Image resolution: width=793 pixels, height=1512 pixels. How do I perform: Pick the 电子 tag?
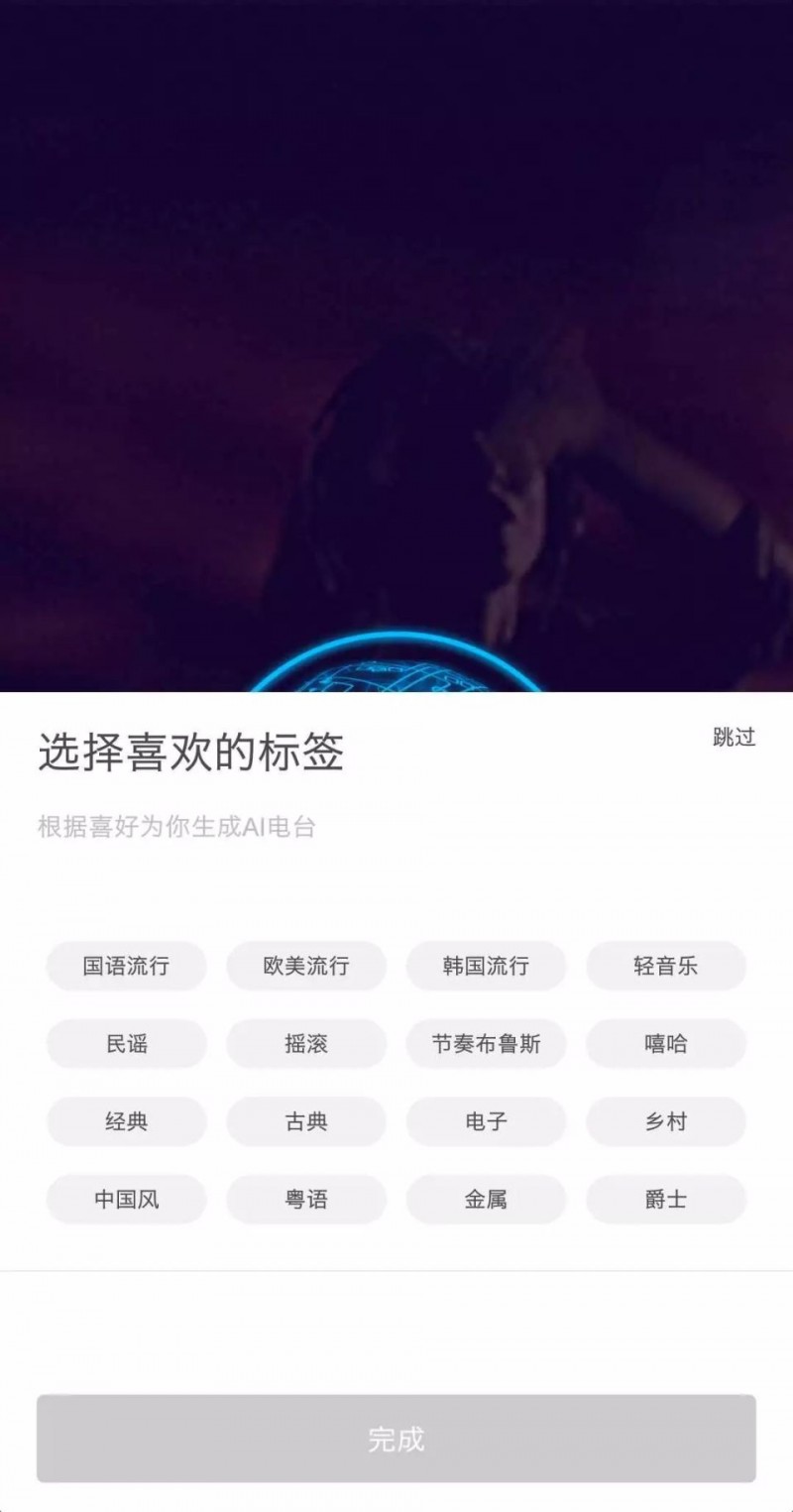click(x=486, y=1121)
